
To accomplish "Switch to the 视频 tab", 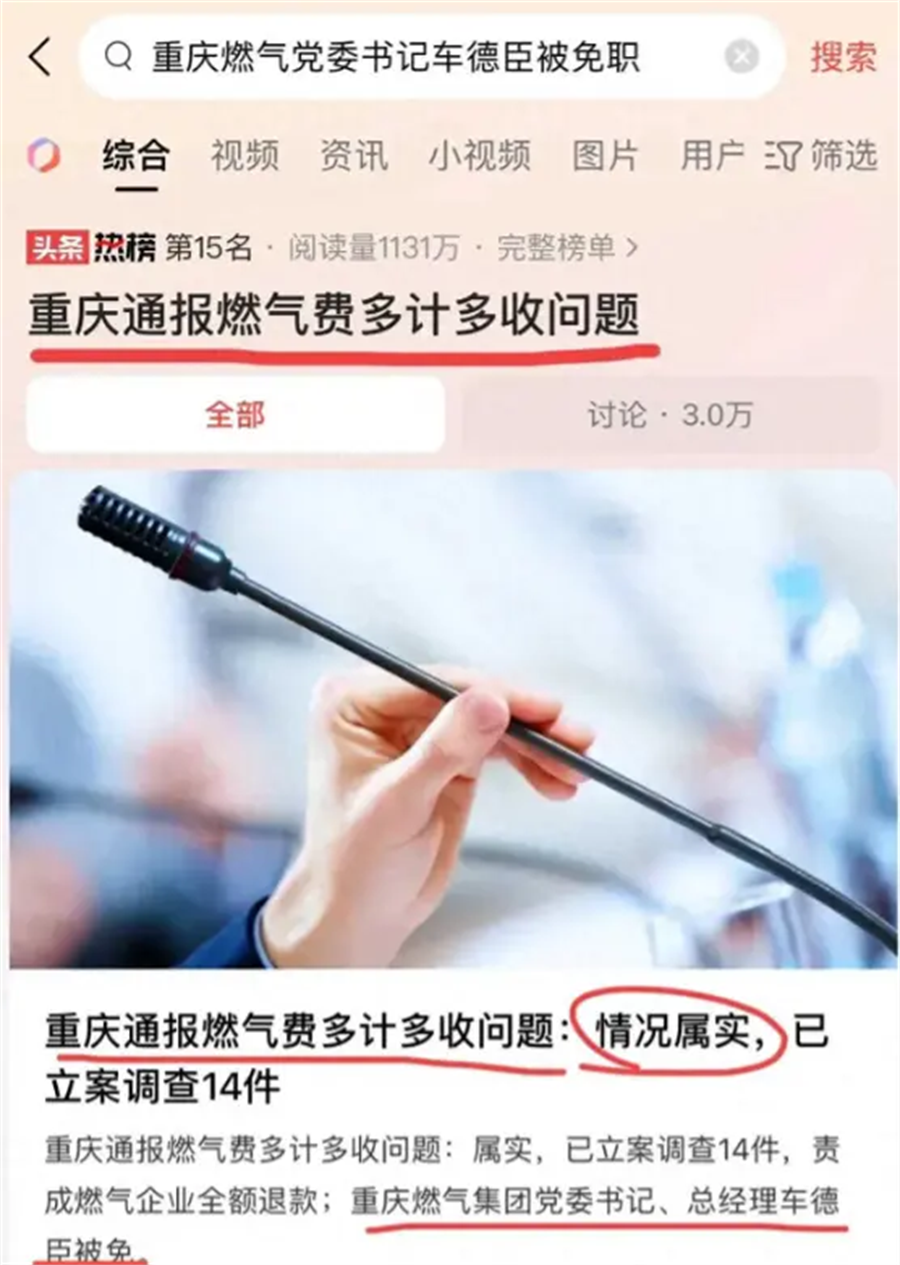I will click(244, 156).
